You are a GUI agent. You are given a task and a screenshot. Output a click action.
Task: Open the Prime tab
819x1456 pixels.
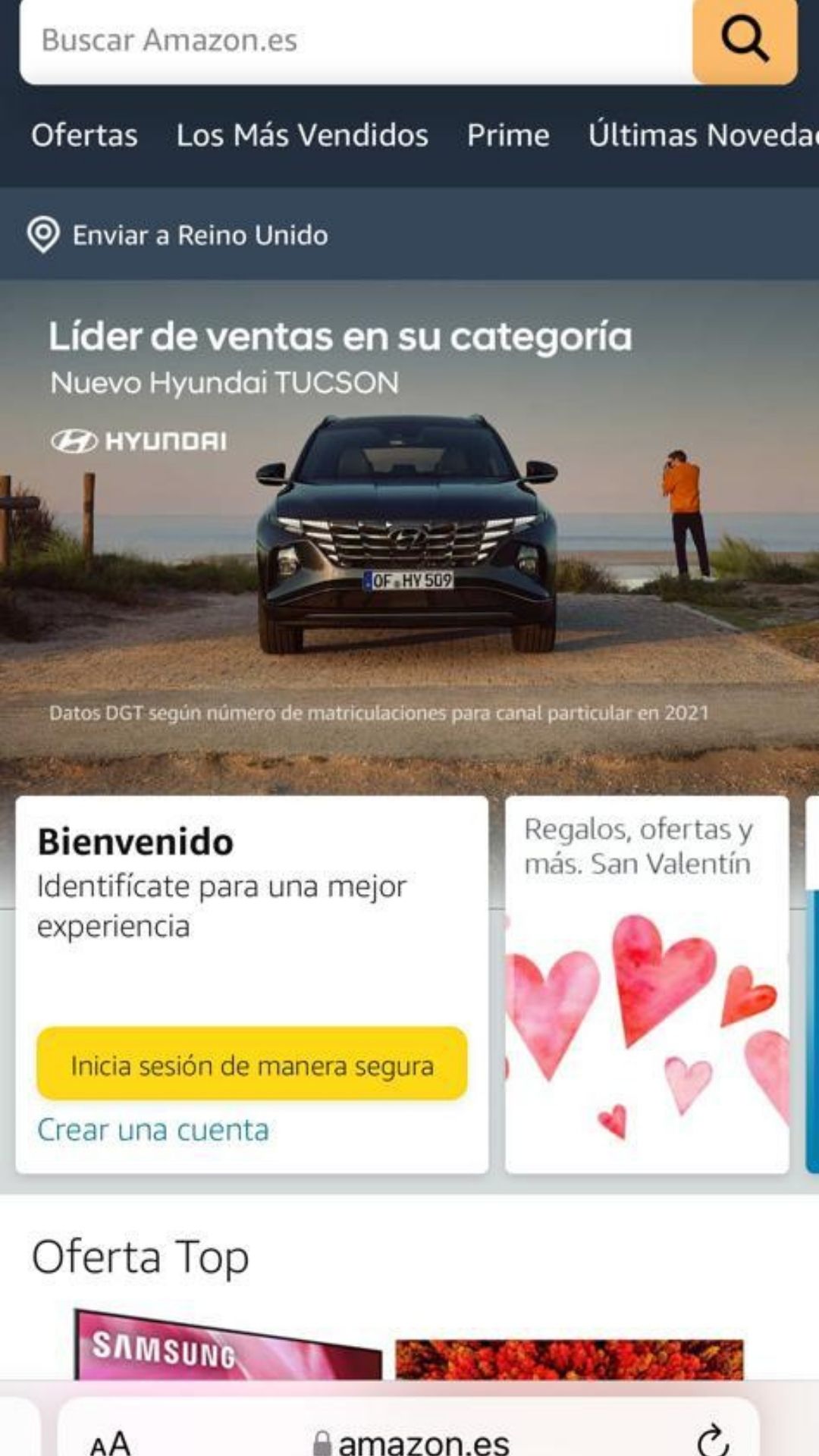[x=507, y=135]
